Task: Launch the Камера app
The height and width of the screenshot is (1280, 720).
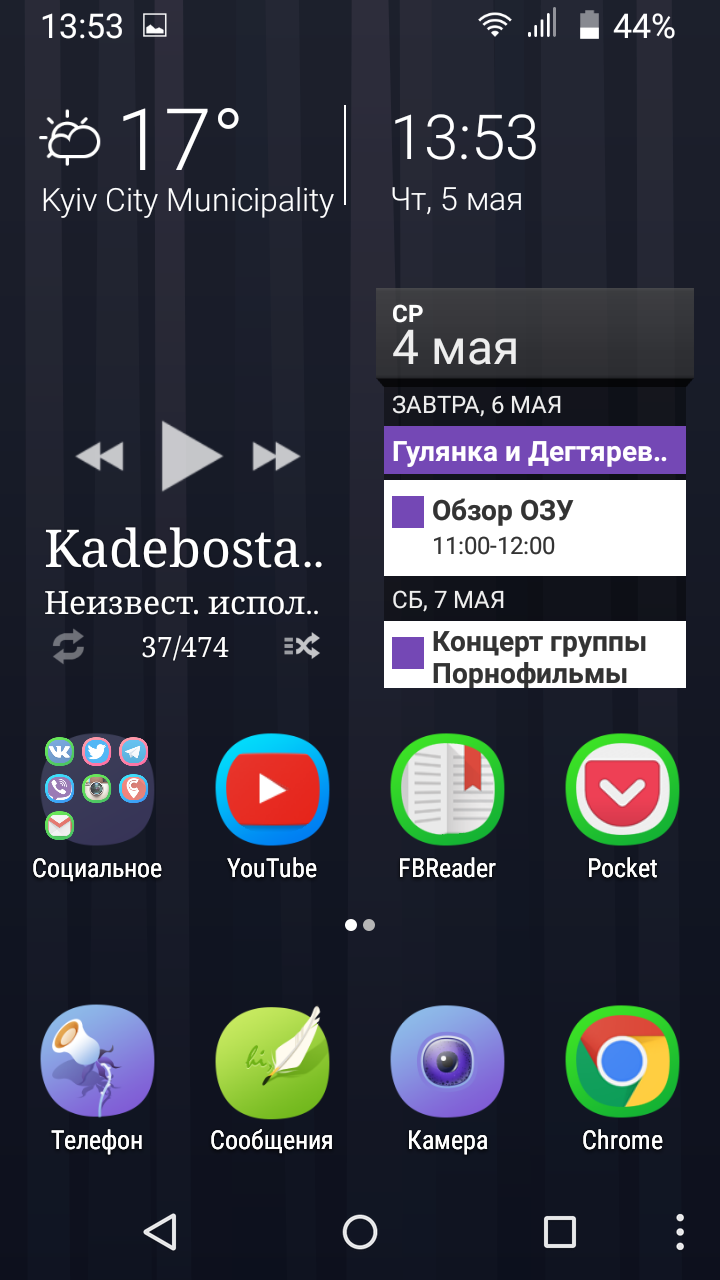Action: coord(447,1062)
